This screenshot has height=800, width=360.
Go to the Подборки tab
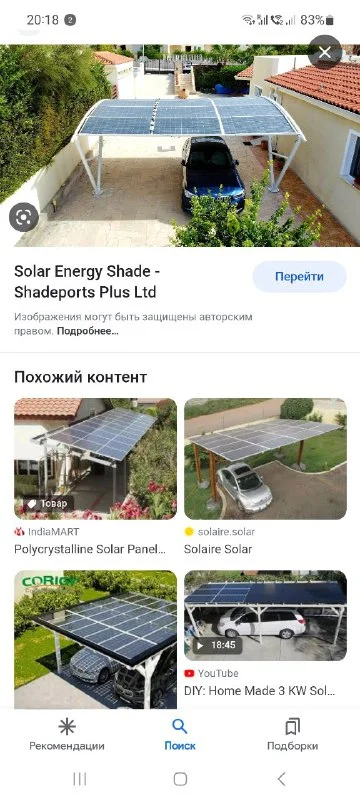293,735
